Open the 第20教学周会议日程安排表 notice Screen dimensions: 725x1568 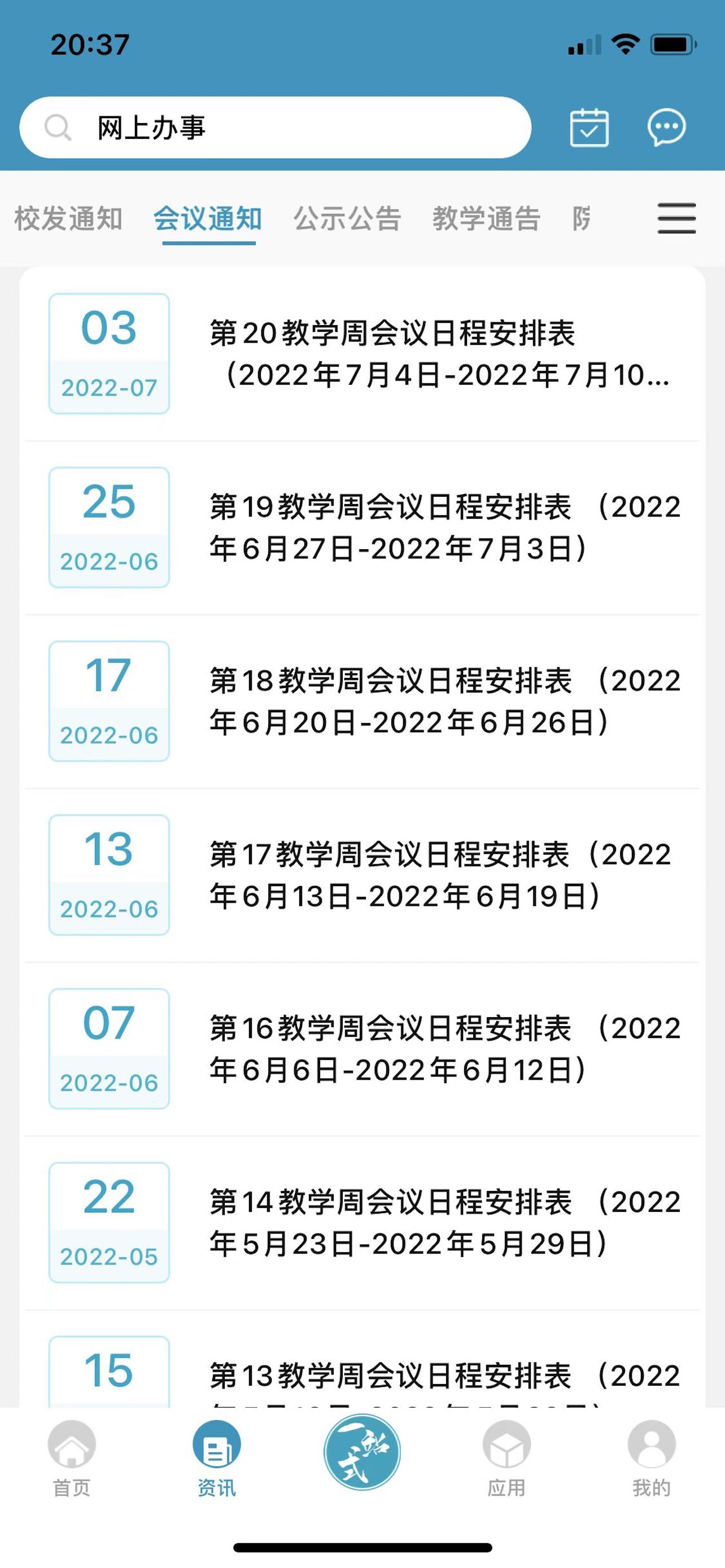[362, 354]
